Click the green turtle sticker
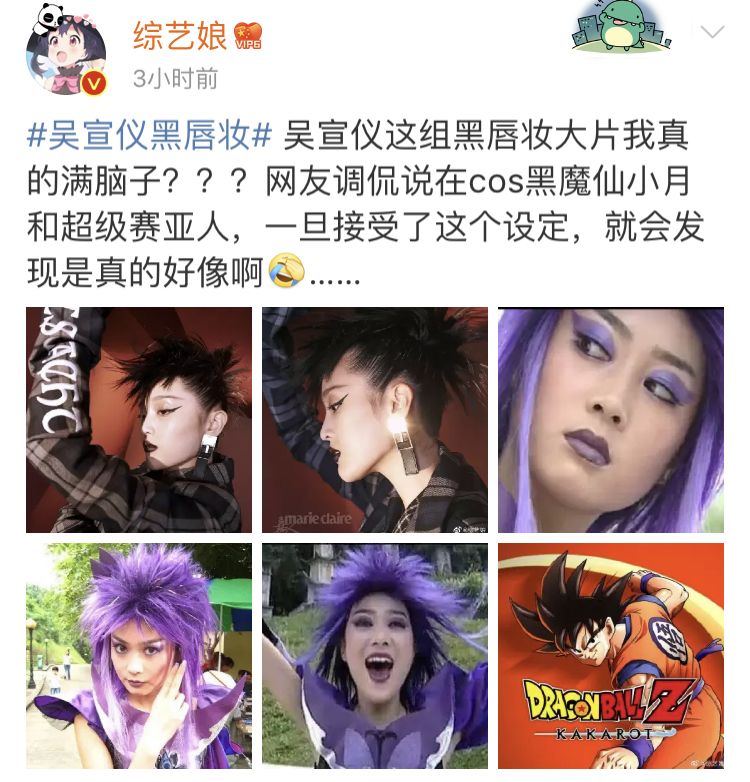The width and height of the screenshot is (750, 782). [622, 28]
